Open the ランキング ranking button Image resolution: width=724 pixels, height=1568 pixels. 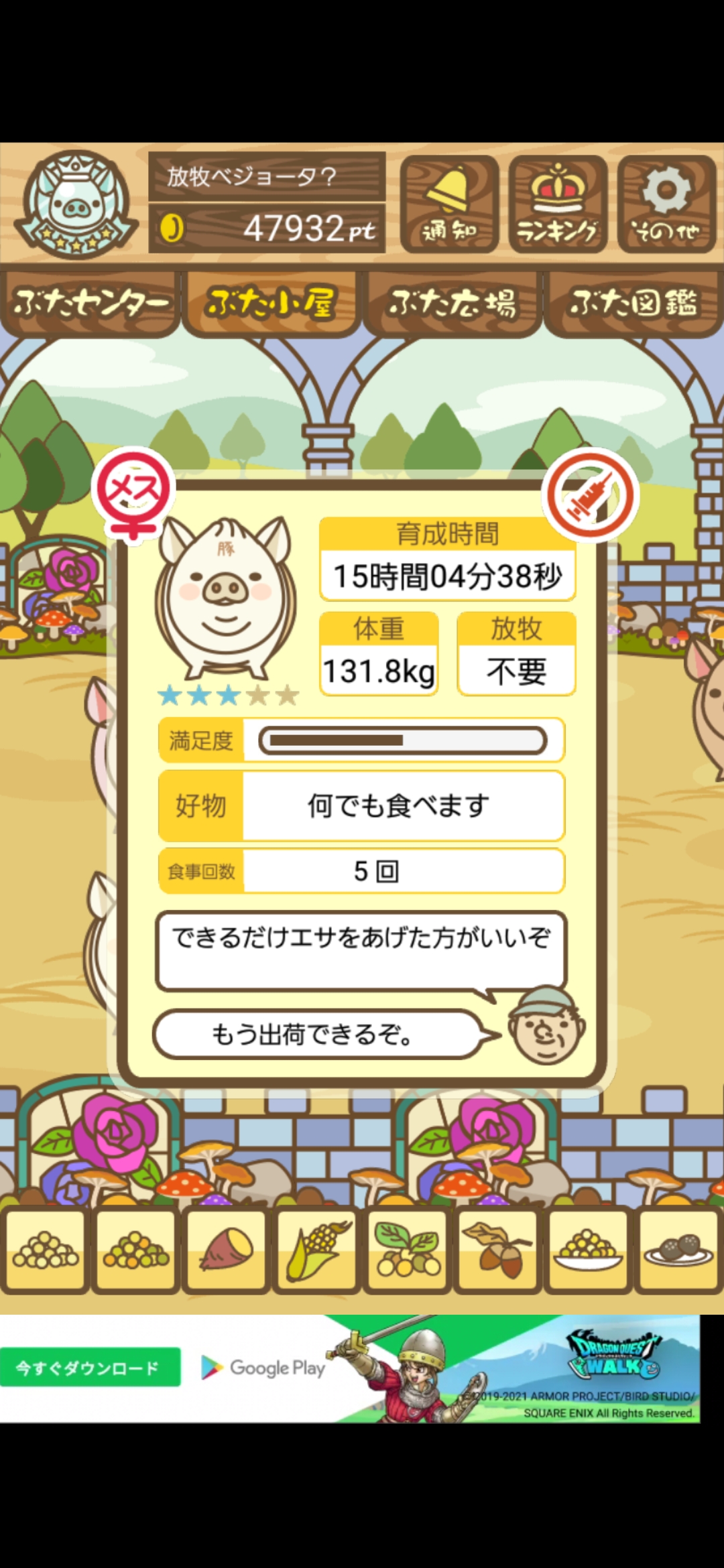558,204
